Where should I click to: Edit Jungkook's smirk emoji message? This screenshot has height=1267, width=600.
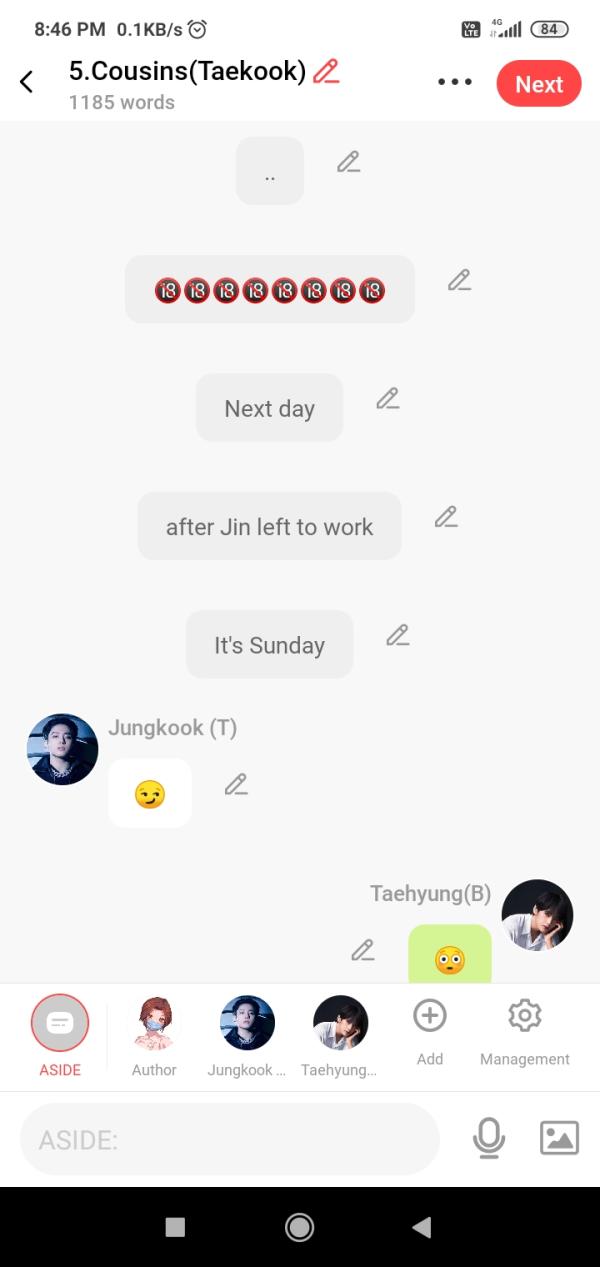tap(236, 785)
